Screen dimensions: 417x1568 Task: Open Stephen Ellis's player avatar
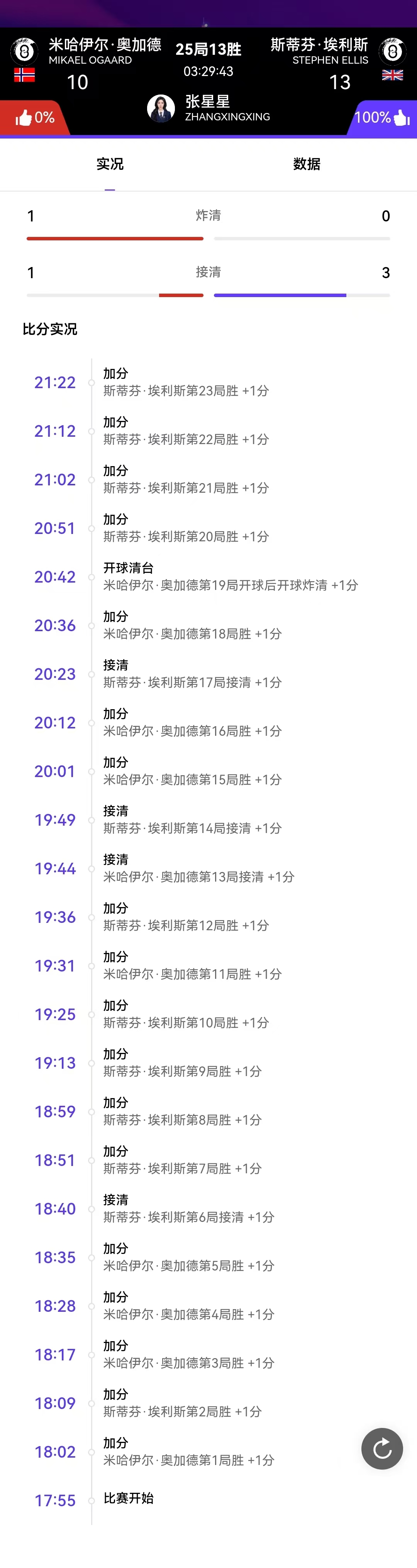pyautogui.click(x=393, y=51)
